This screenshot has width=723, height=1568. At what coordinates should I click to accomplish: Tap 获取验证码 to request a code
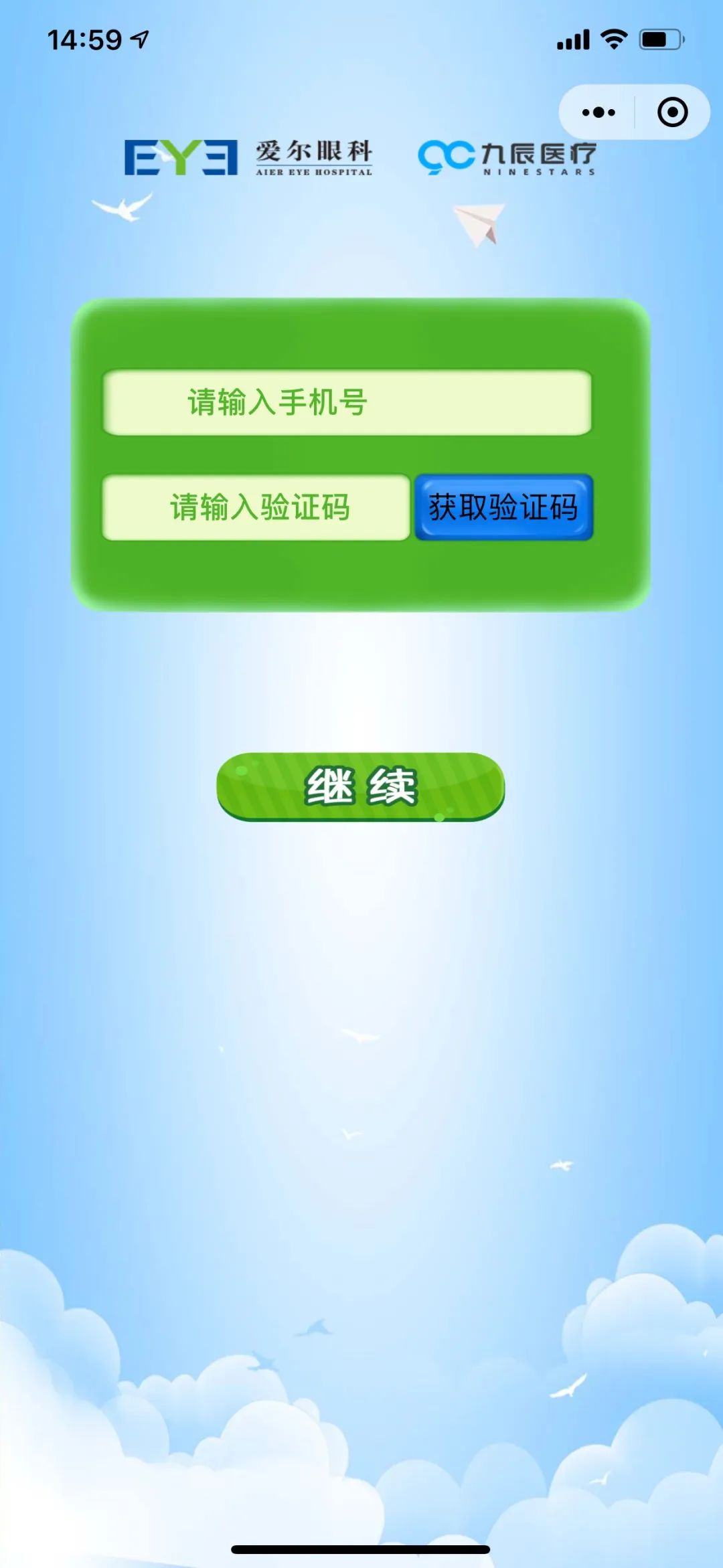(x=503, y=507)
